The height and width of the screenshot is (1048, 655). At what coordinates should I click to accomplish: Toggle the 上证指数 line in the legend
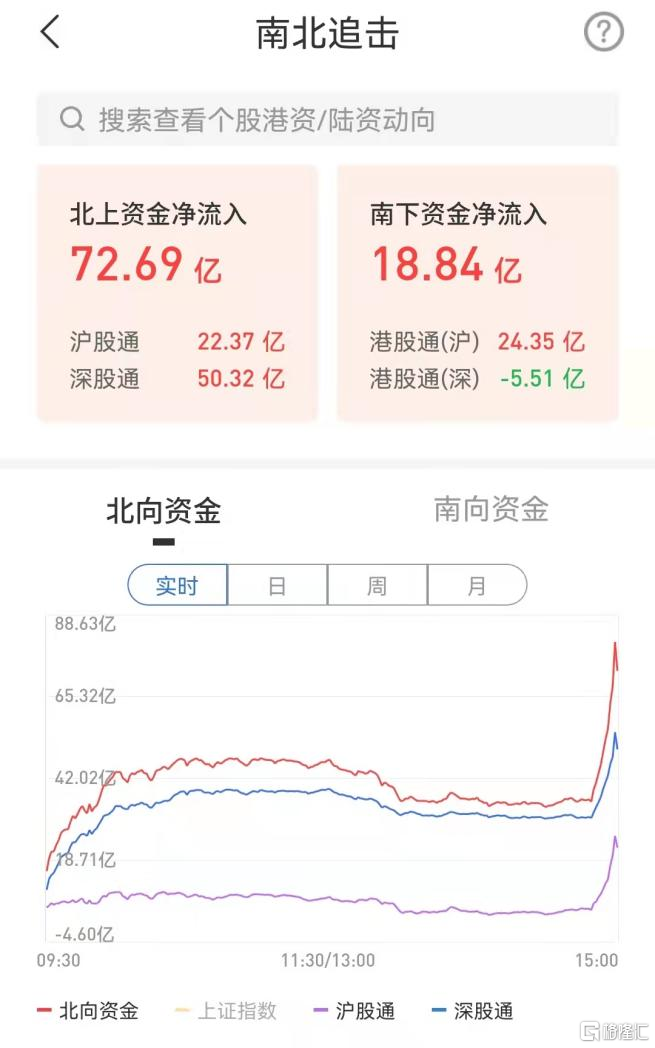pos(226,1011)
